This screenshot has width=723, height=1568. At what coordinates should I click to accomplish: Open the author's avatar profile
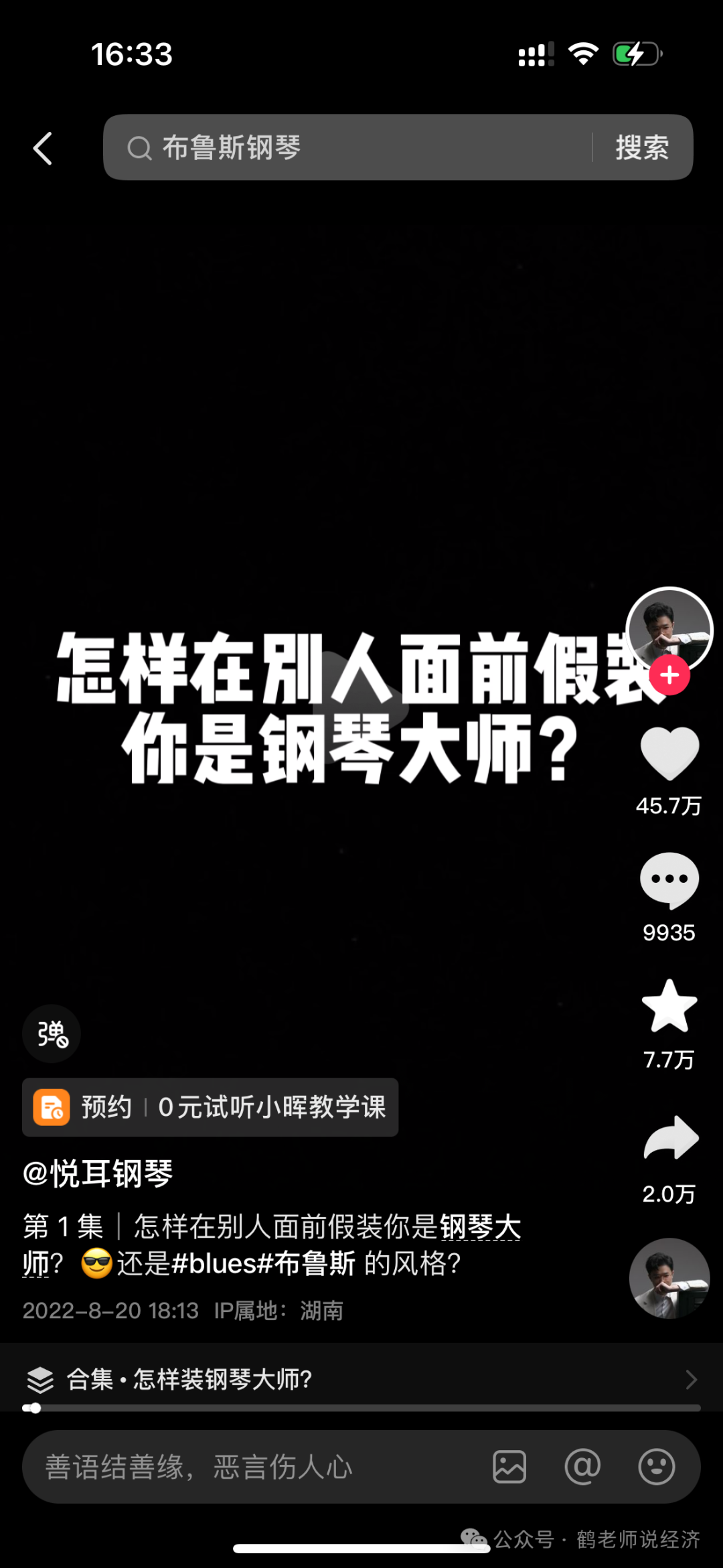[x=669, y=628]
